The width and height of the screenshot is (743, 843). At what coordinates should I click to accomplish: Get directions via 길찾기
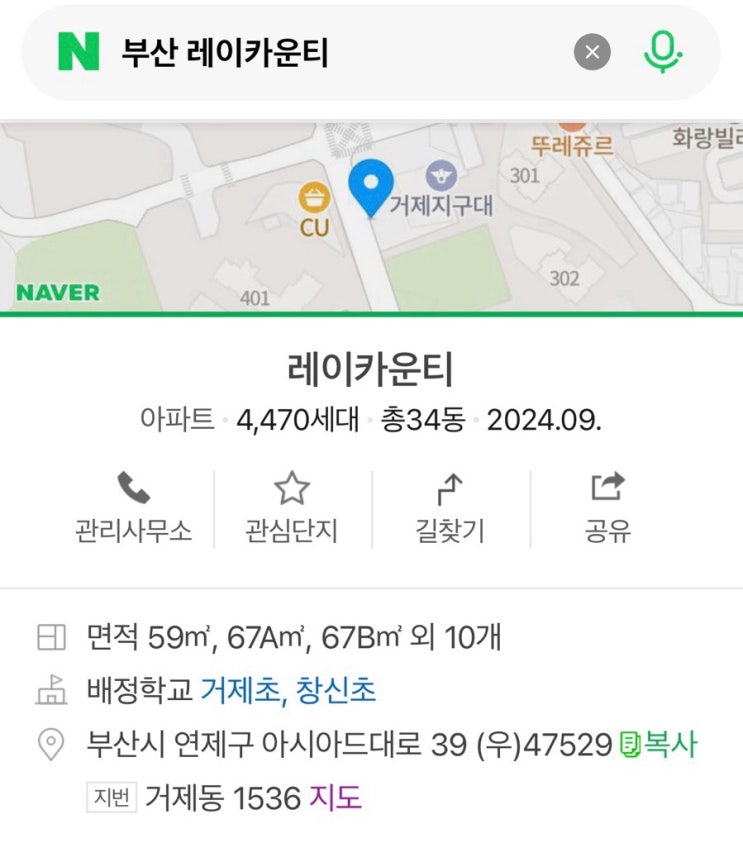tap(450, 508)
